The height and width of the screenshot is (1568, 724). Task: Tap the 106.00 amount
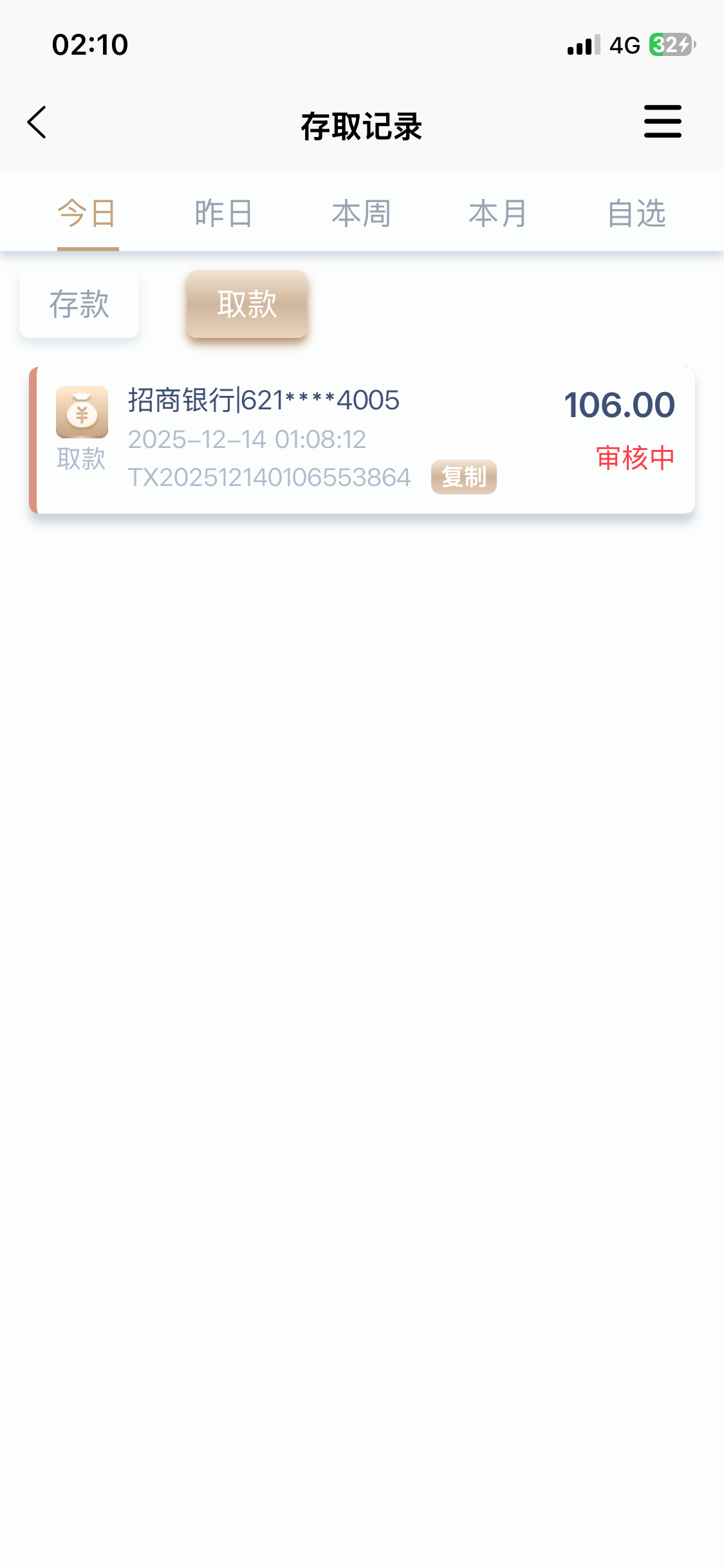click(620, 405)
